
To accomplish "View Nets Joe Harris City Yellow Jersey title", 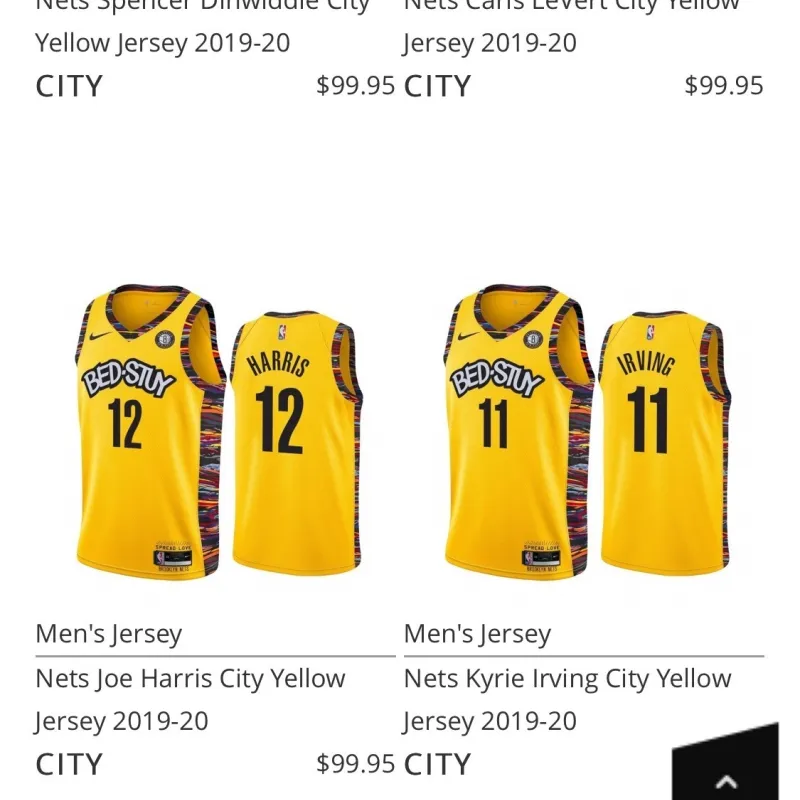I will 190,699.
